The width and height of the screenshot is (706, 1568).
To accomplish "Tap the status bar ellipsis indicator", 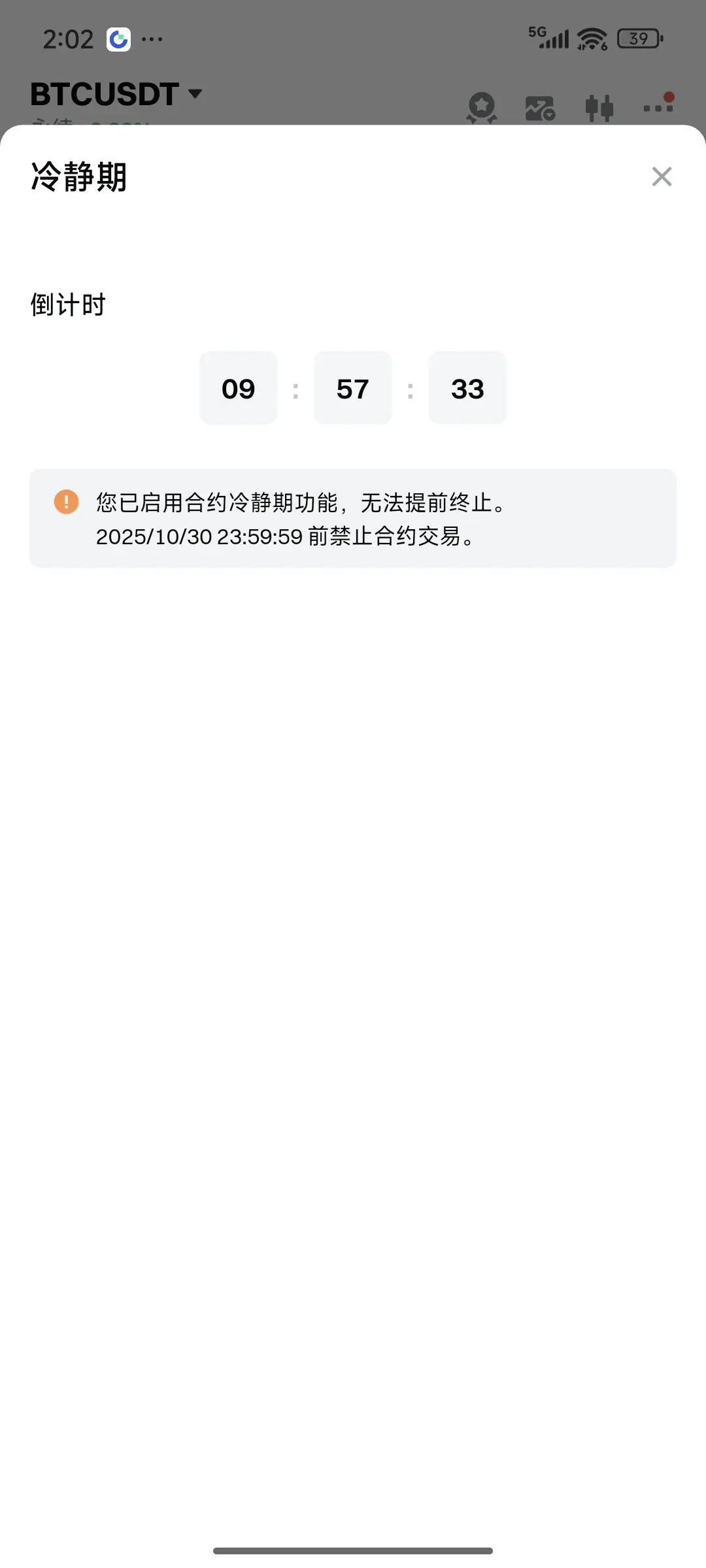I will point(153,39).
